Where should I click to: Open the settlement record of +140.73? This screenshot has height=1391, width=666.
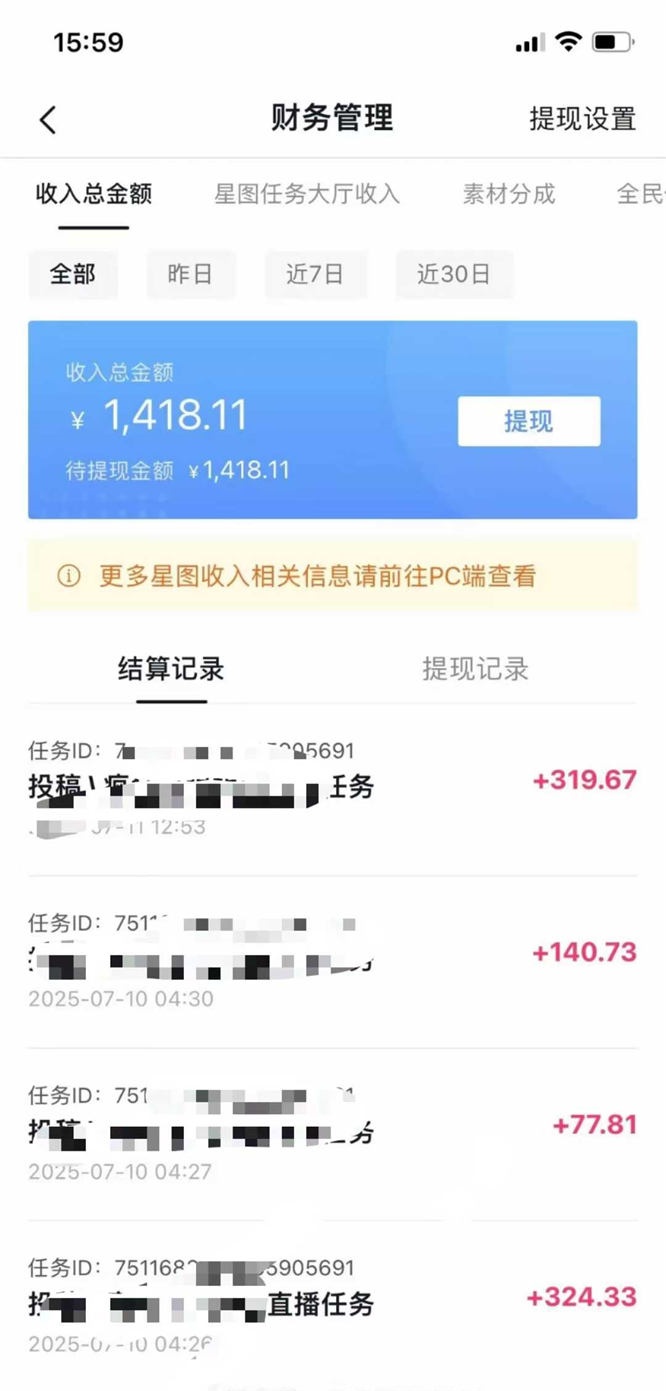click(x=332, y=960)
